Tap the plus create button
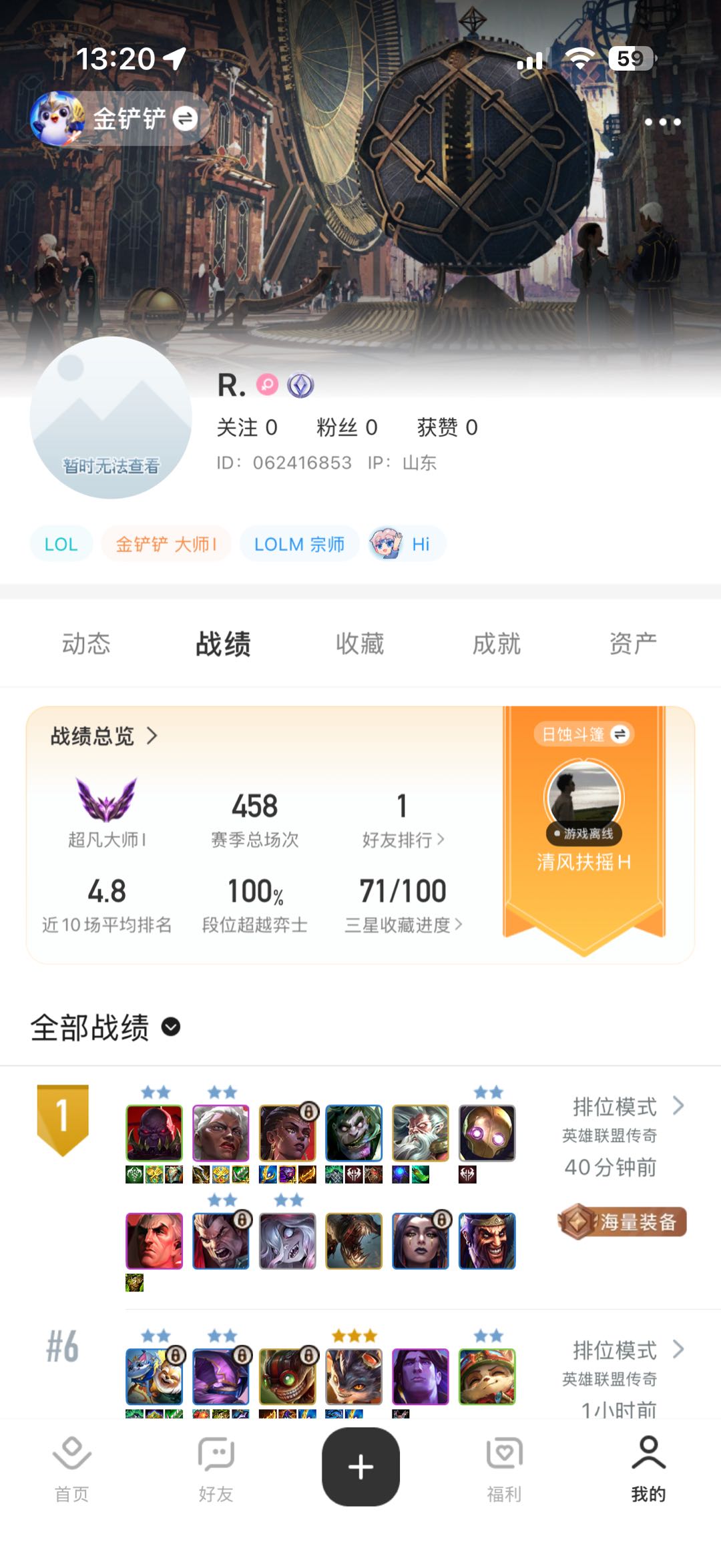 point(360,1467)
